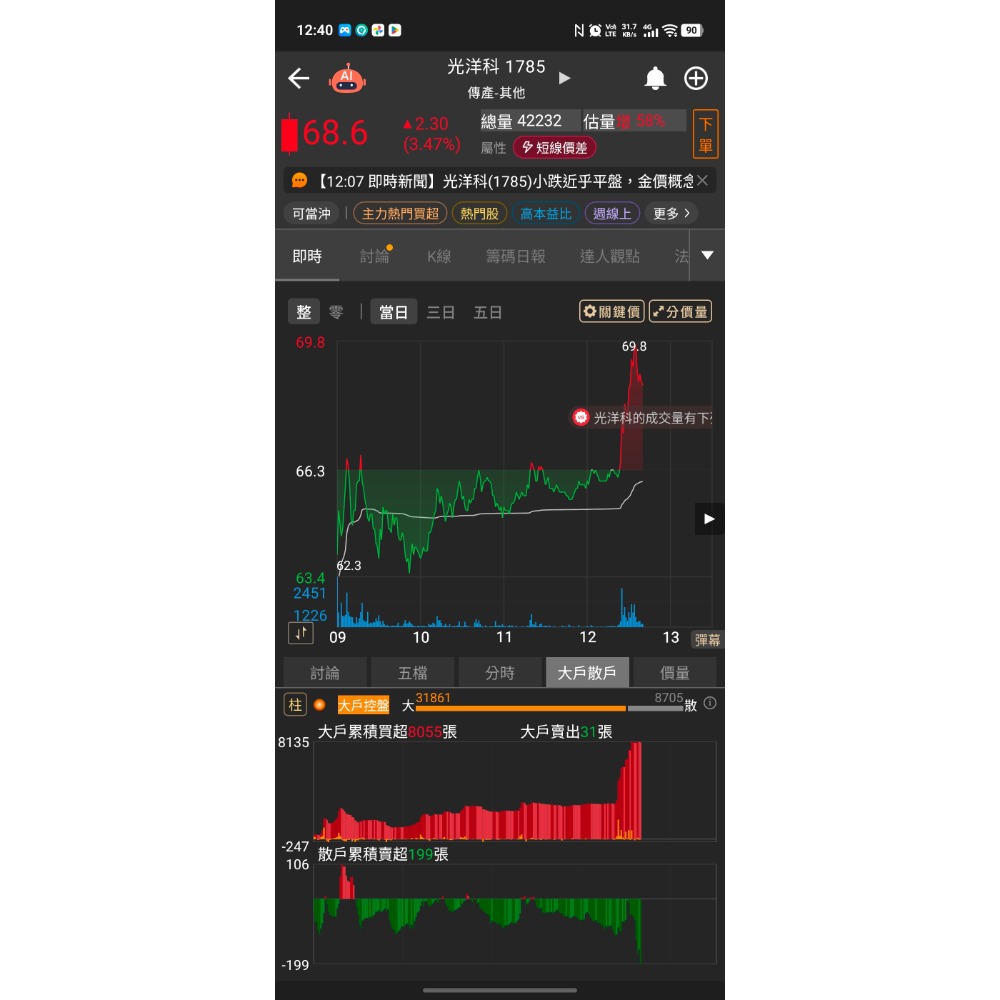Switch to the 五檔 sub tab
1000x1000 pixels.
tap(412, 673)
